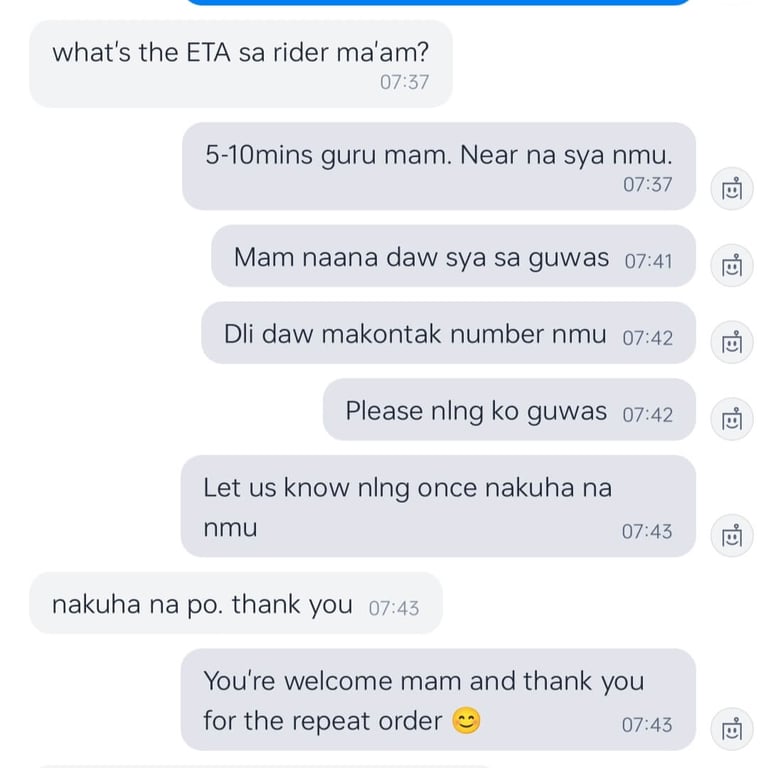Tap the bot icon beside the 5-10mins message
Image resolution: width=768 pixels, height=768 pixels.
click(732, 188)
